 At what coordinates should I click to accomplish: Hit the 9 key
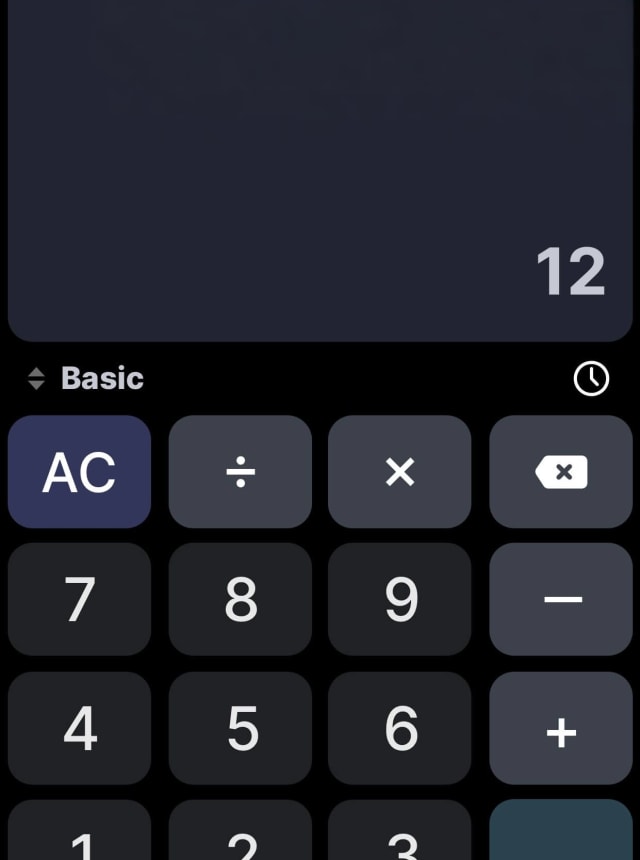(x=400, y=600)
